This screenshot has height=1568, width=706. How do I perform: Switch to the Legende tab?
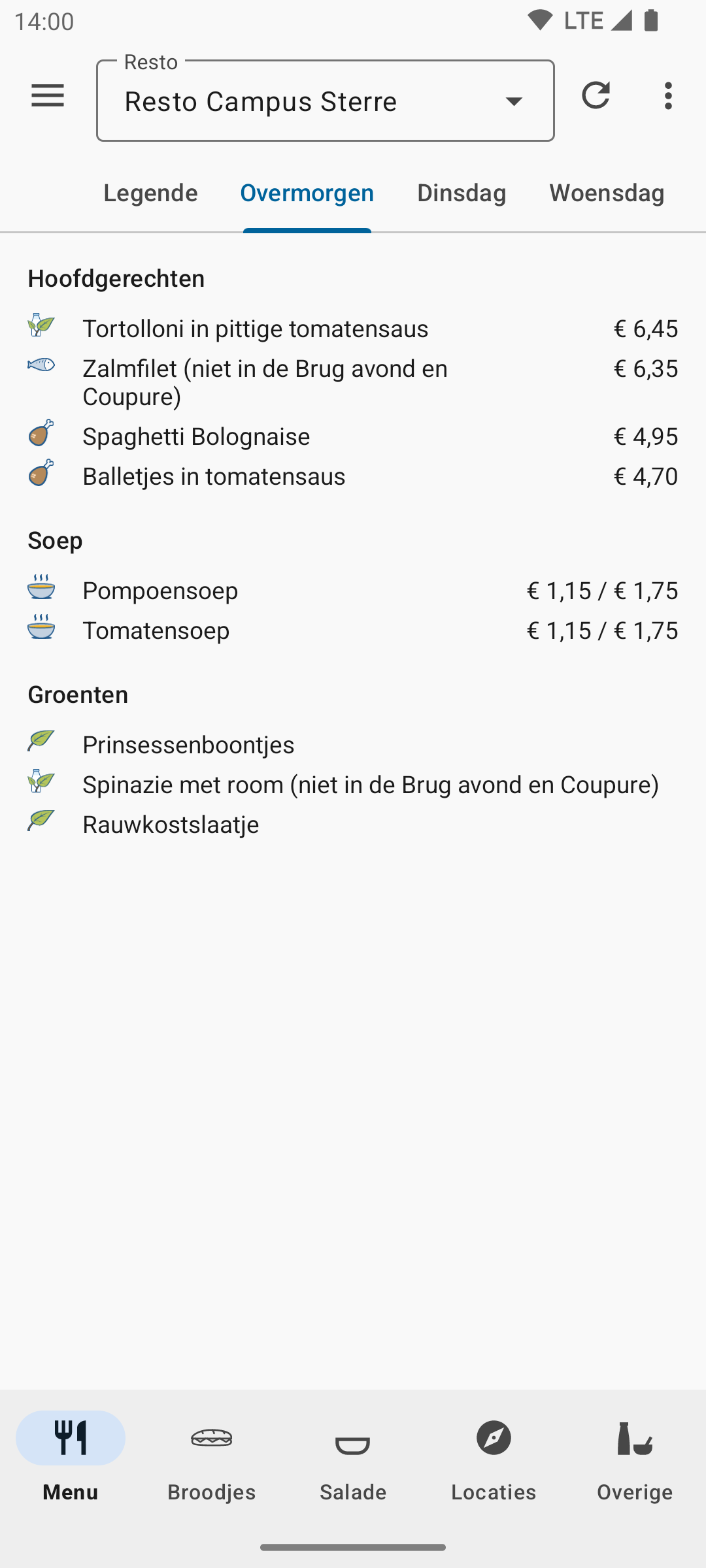(x=150, y=193)
